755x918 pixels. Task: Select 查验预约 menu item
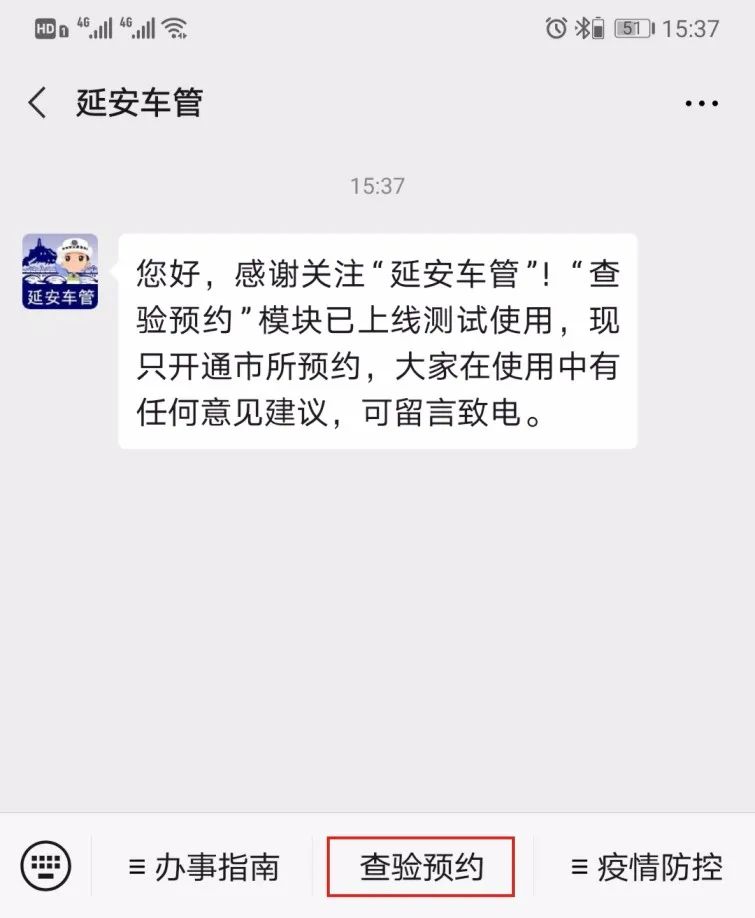click(421, 866)
